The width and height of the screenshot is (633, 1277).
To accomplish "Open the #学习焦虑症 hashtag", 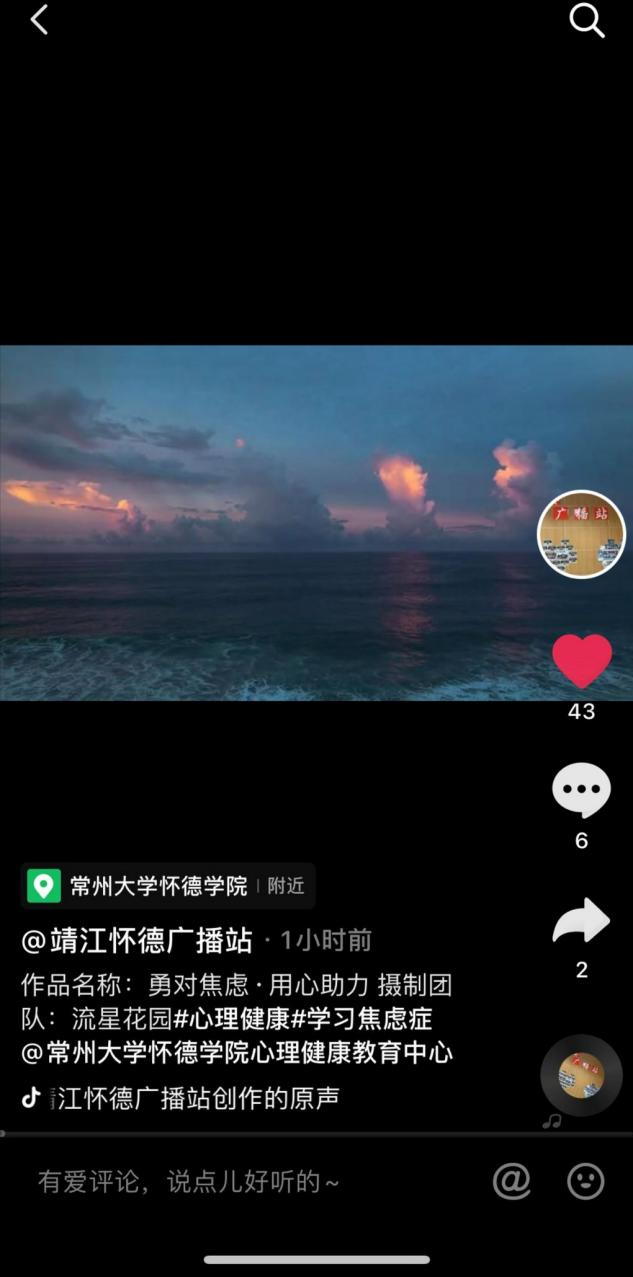I will 362,1019.
